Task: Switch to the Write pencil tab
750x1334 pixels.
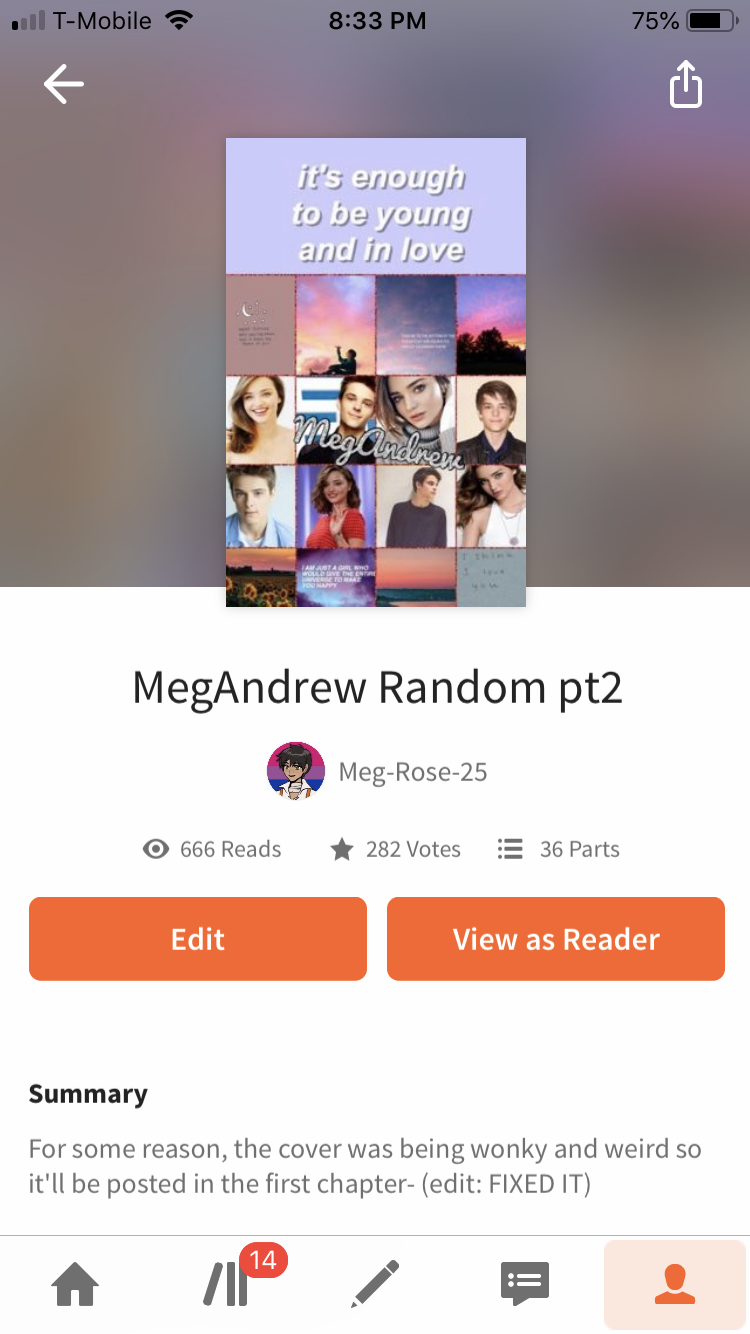Action: [x=376, y=1284]
